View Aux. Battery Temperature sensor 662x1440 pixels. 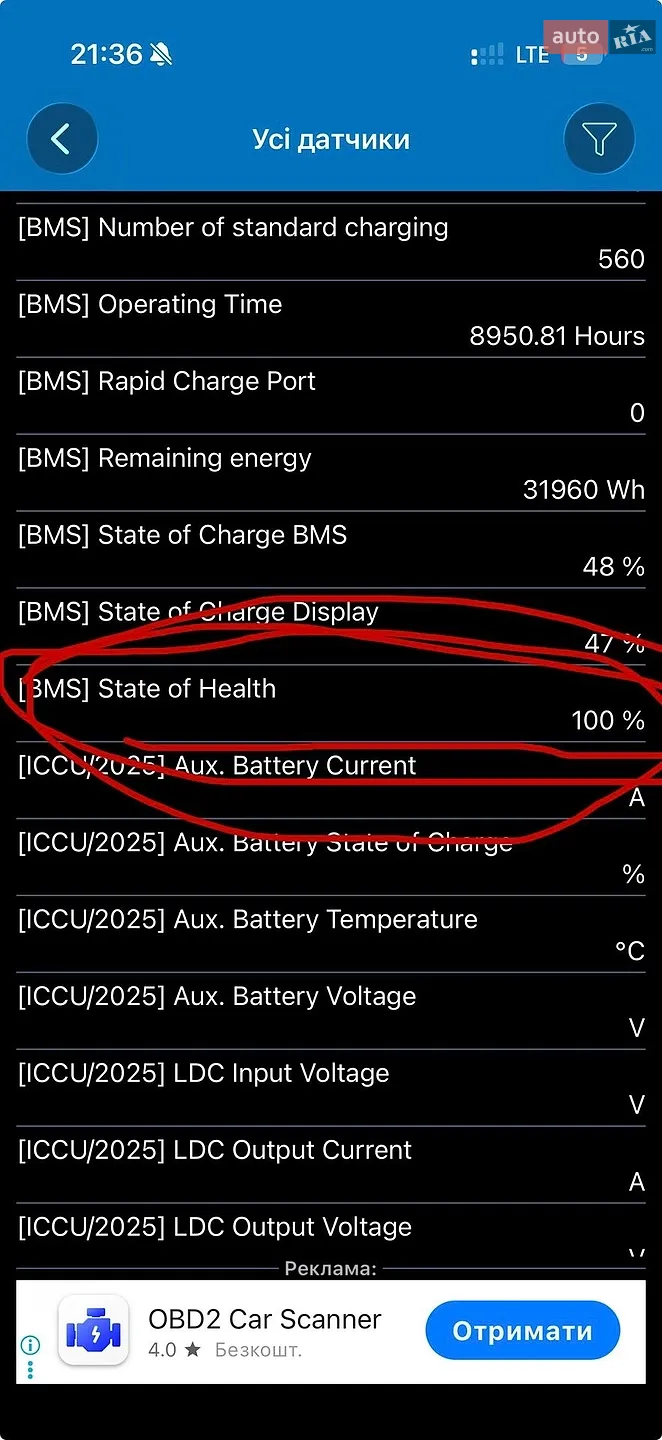[x=331, y=935]
